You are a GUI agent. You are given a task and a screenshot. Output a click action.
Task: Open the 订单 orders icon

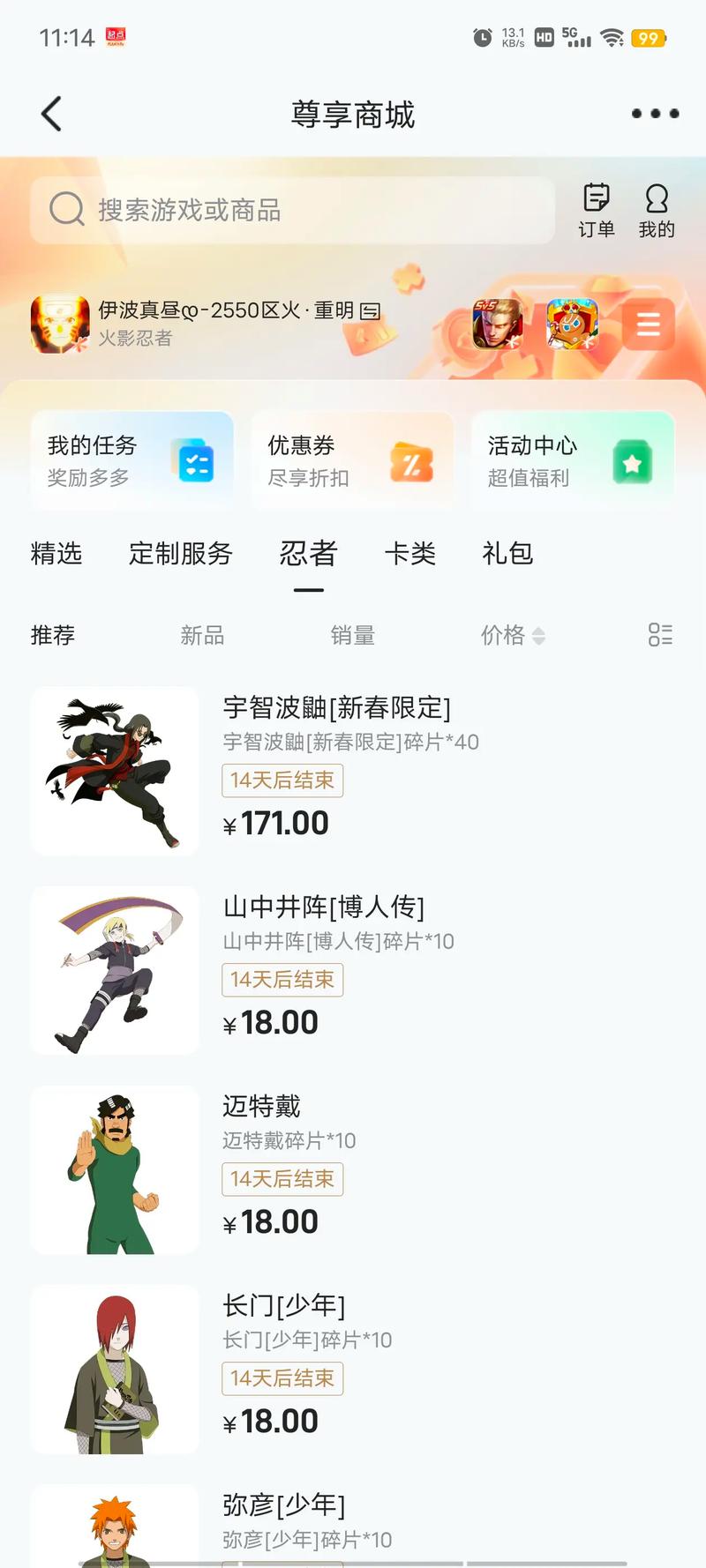[x=597, y=209]
